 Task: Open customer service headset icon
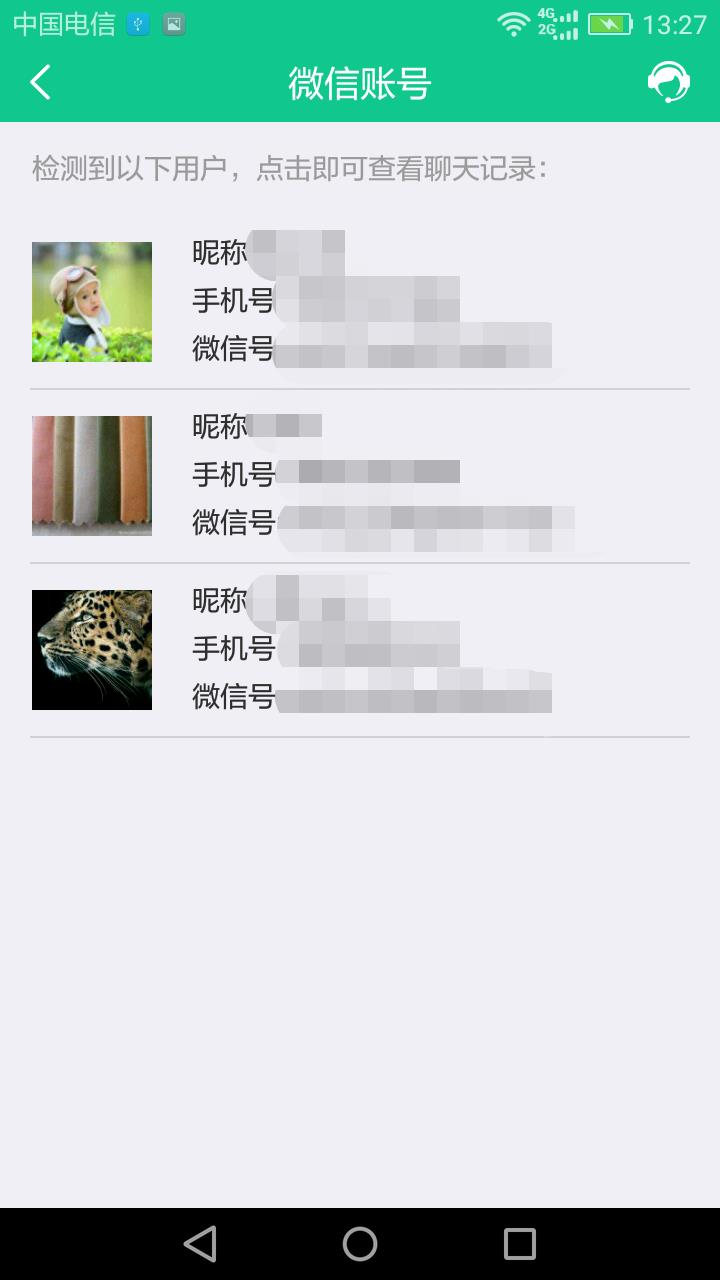(668, 82)
